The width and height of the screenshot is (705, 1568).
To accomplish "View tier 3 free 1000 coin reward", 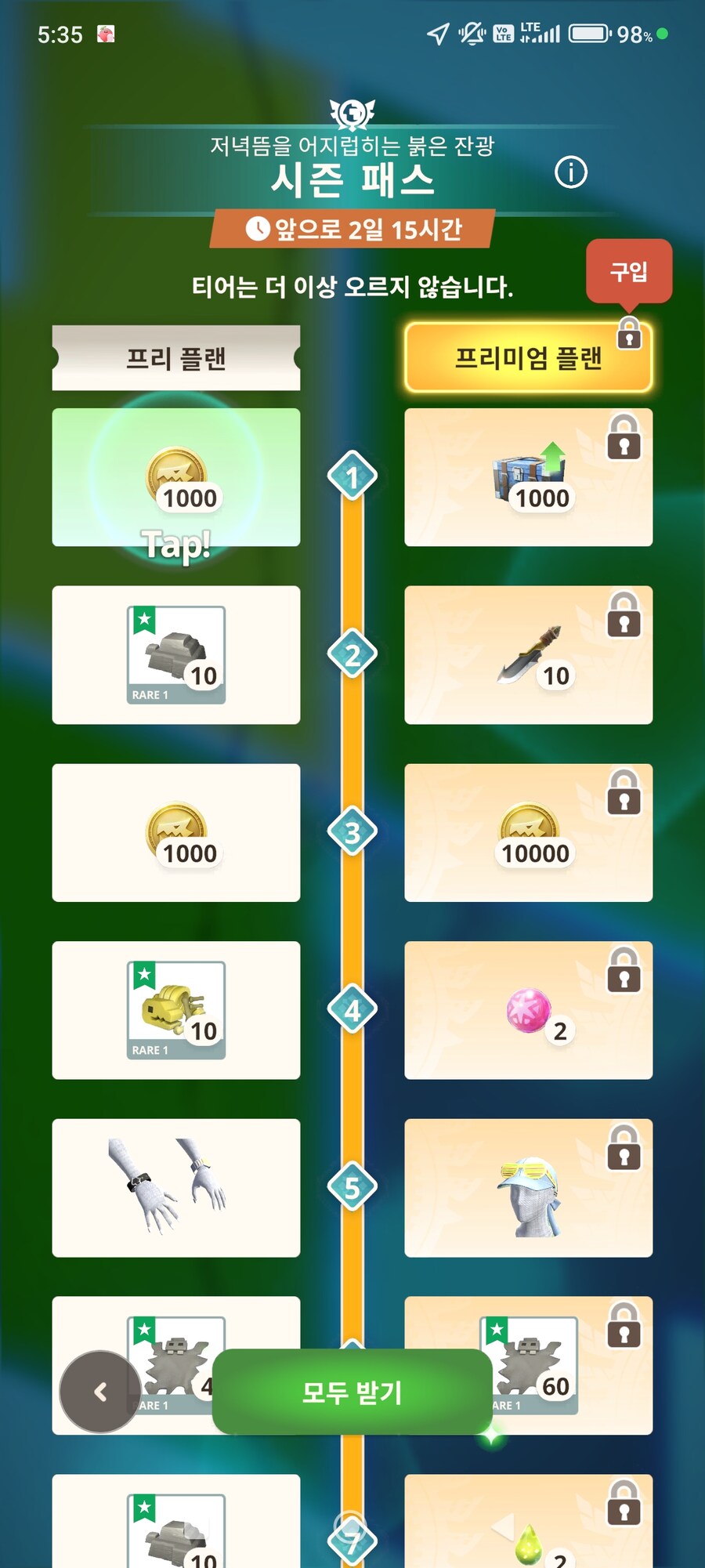I will tap(176, 833).
